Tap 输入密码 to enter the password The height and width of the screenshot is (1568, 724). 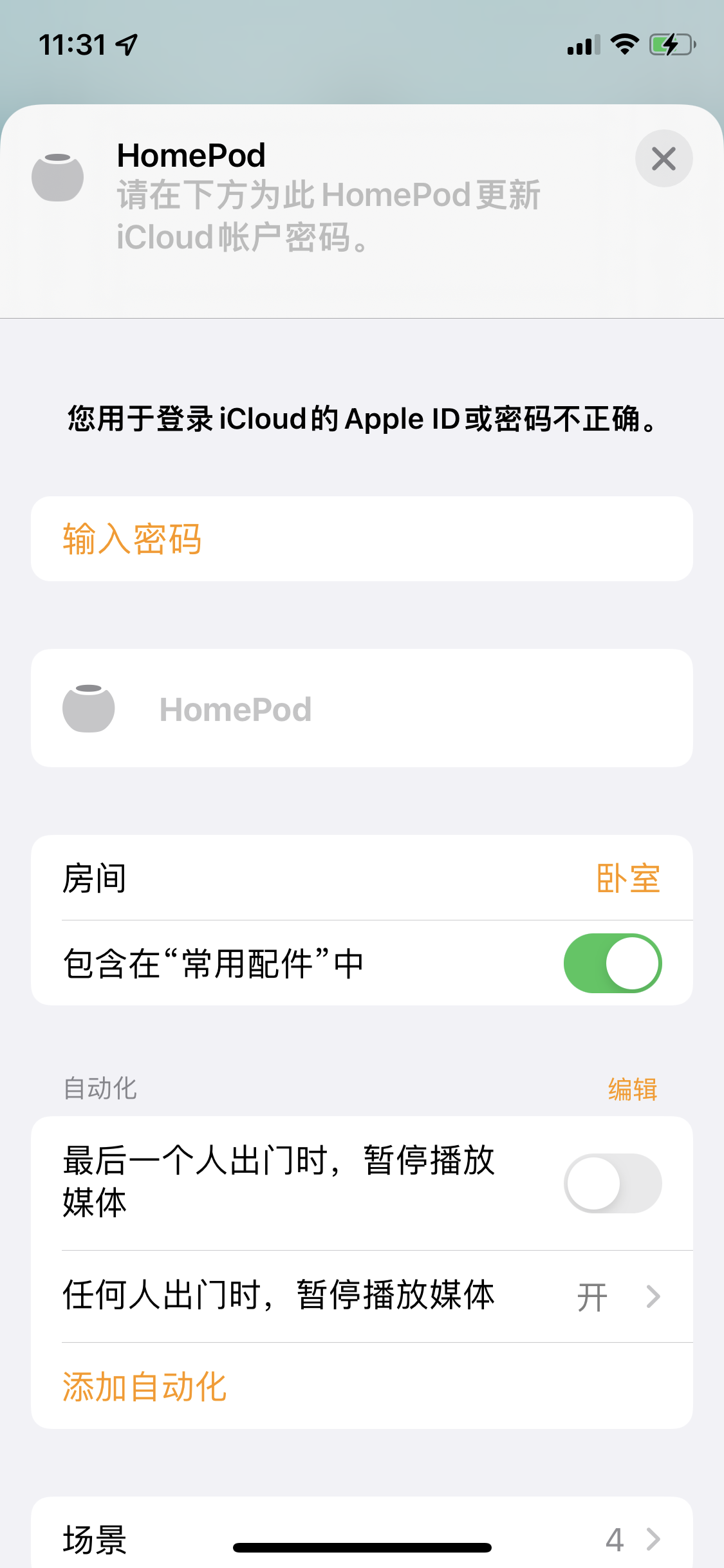pyautogui.click(x=133, y=539)
